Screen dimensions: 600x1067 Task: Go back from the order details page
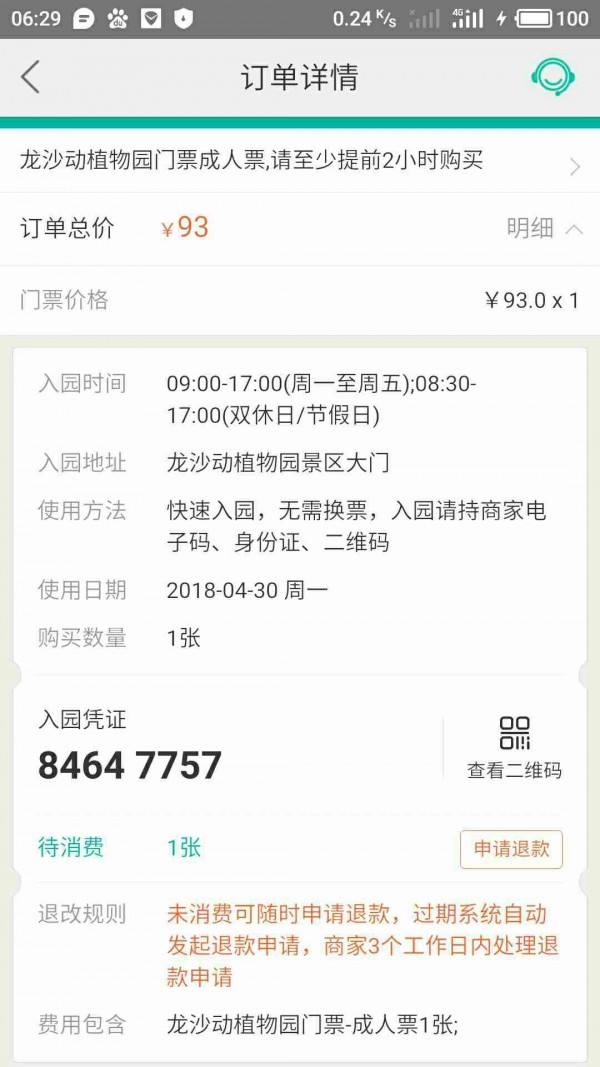coord(30,78)
